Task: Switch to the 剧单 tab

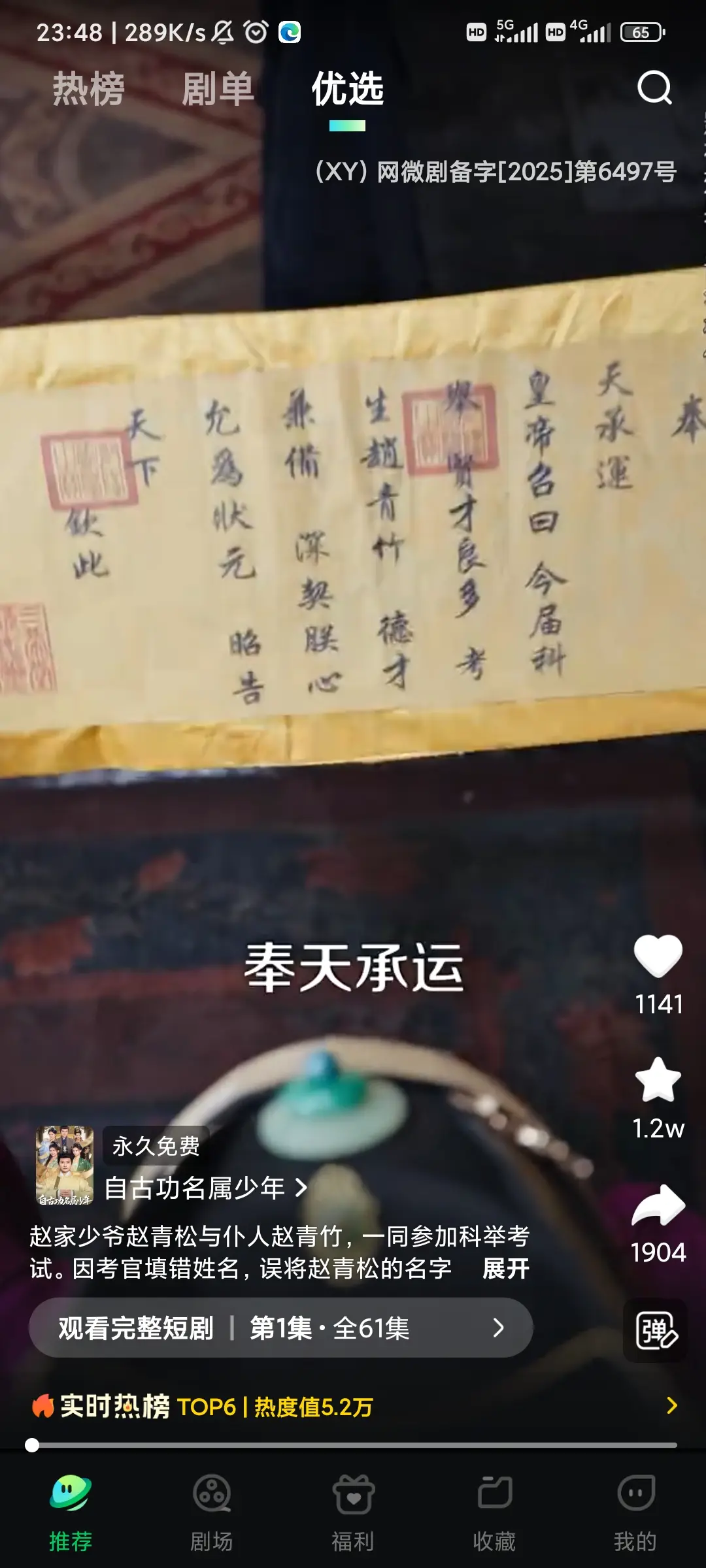Action: click(x=217, y=89)
